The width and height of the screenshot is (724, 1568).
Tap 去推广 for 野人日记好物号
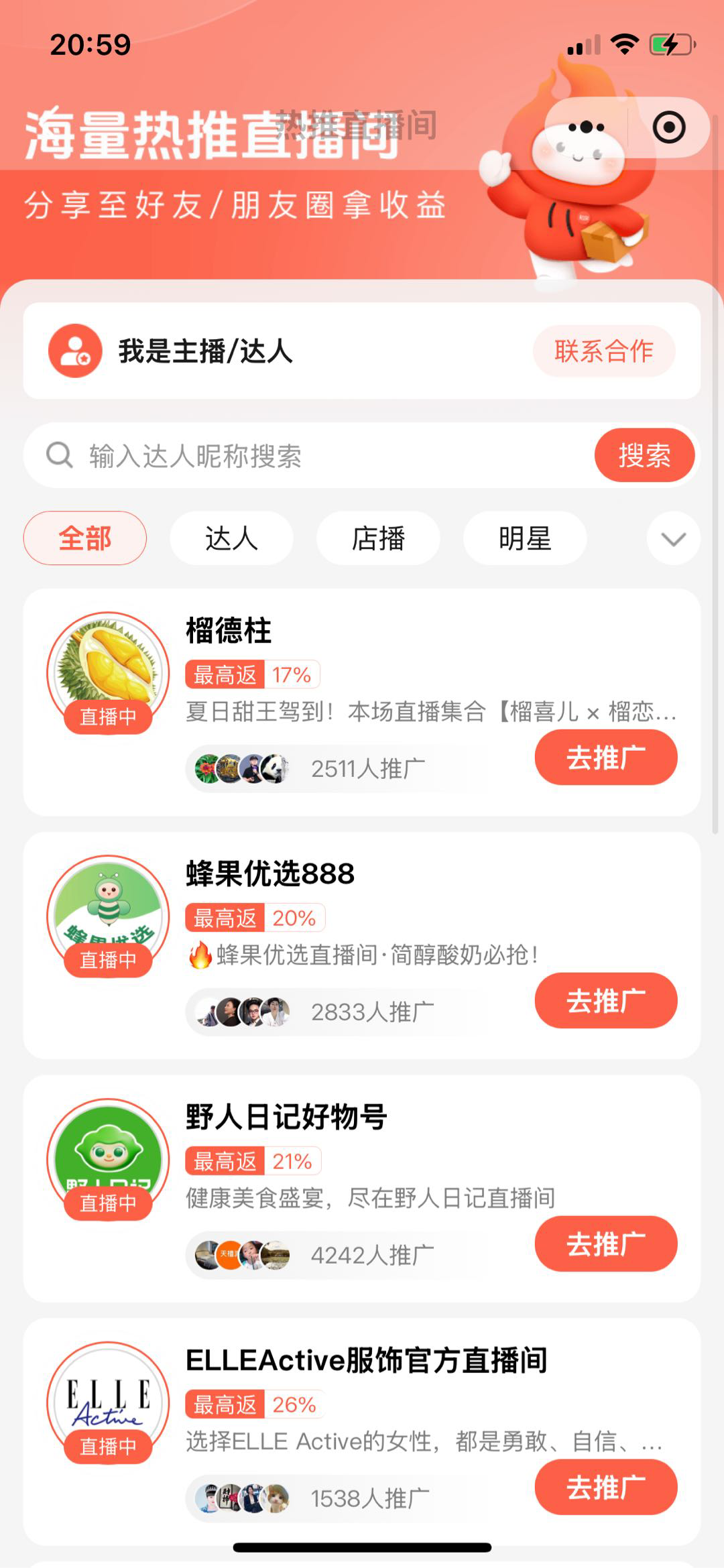point(605,1244)
